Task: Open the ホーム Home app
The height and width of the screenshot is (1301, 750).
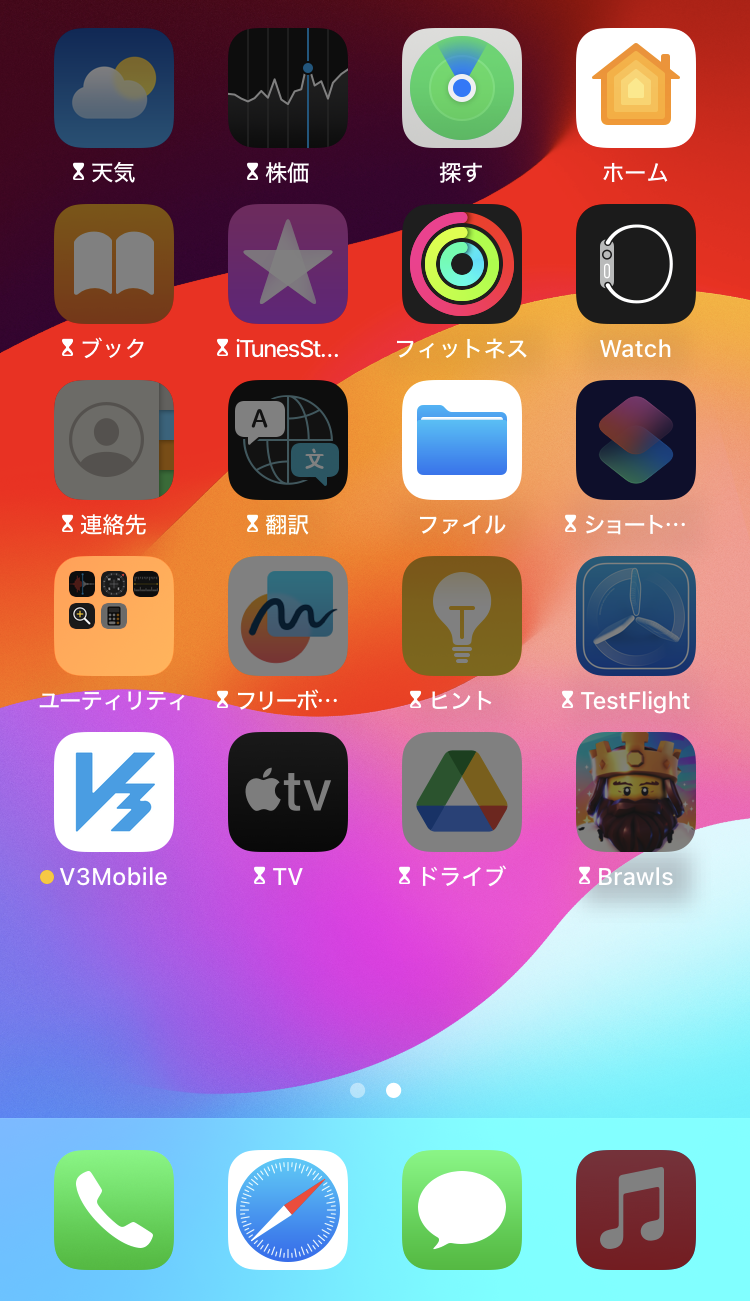Action: click(636, 88)
